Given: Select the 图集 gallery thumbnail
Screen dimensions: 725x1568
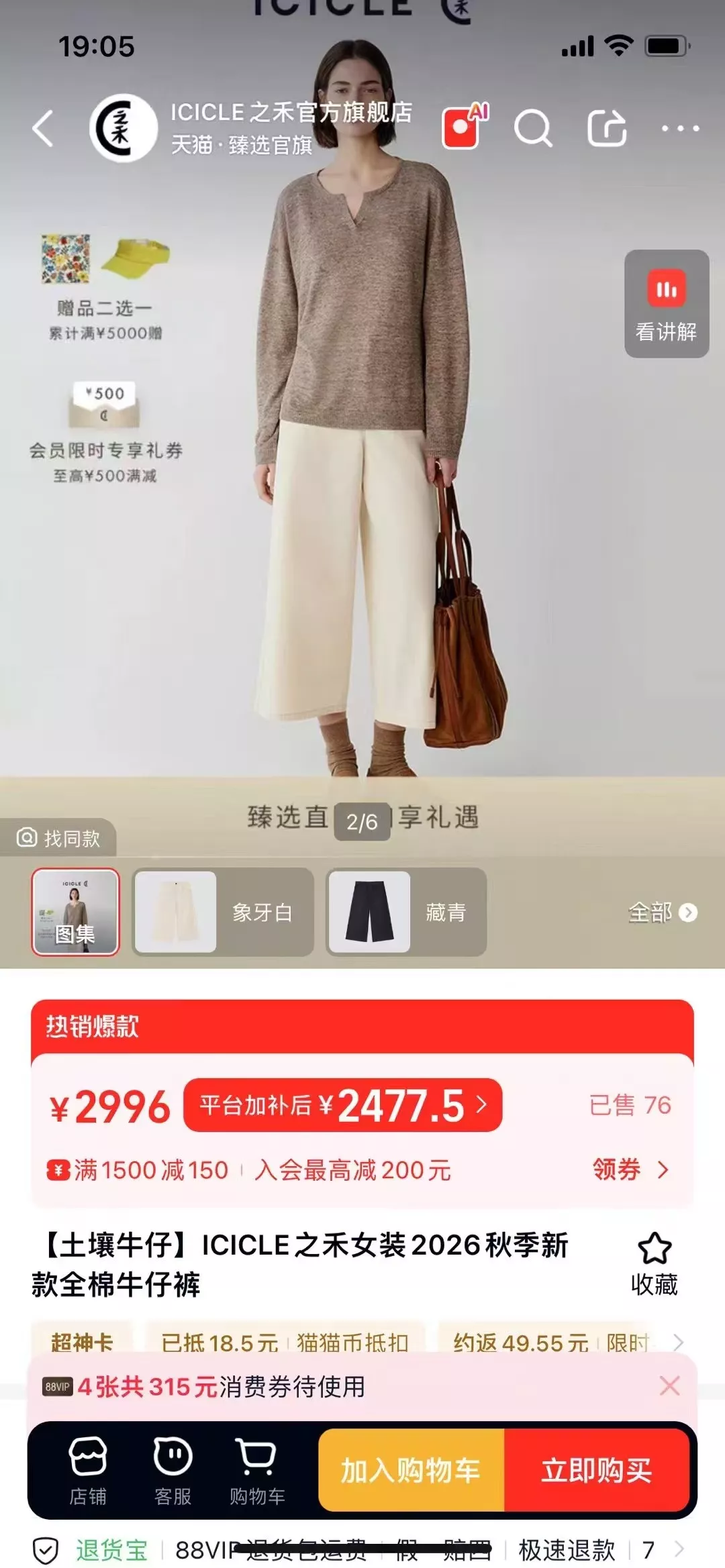Looking at the screenshot, I should click(75, 912).
